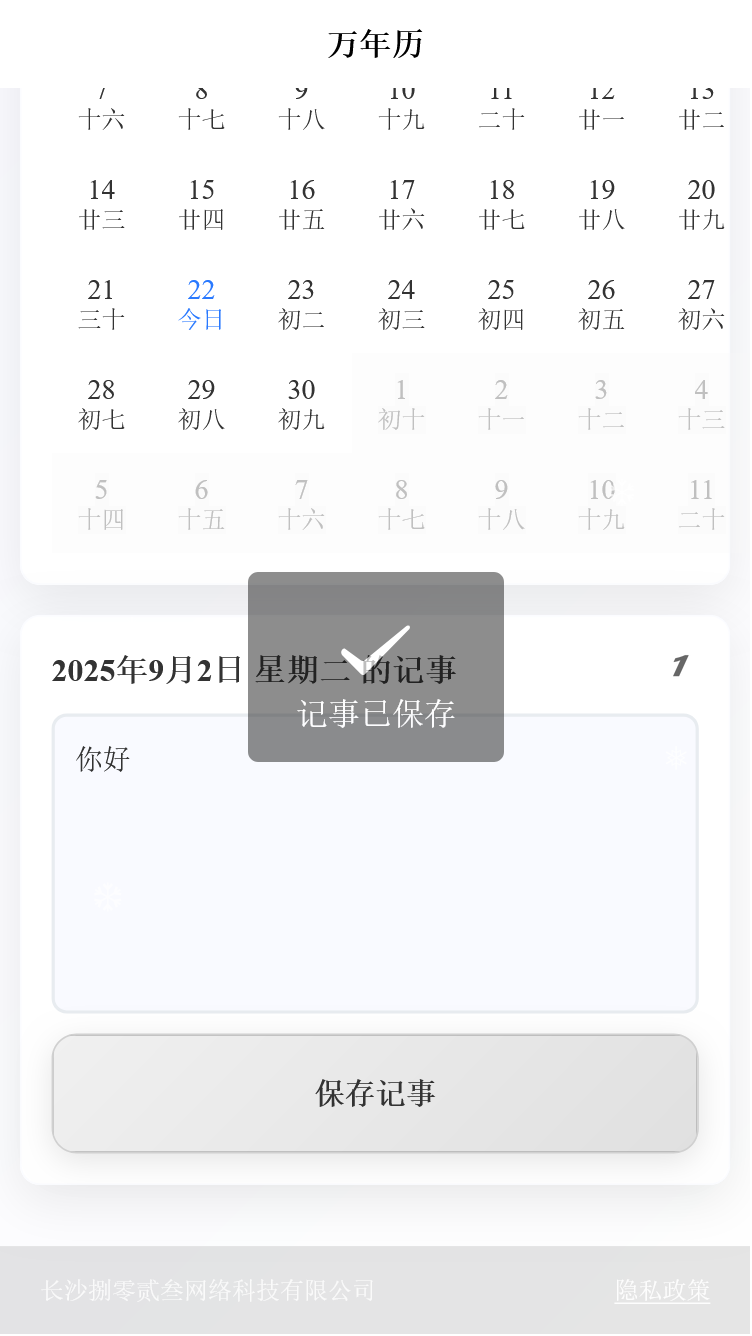Select the grayed next-month date 1 初十
The image size is (752, 1336).
[x=401, y=402]
